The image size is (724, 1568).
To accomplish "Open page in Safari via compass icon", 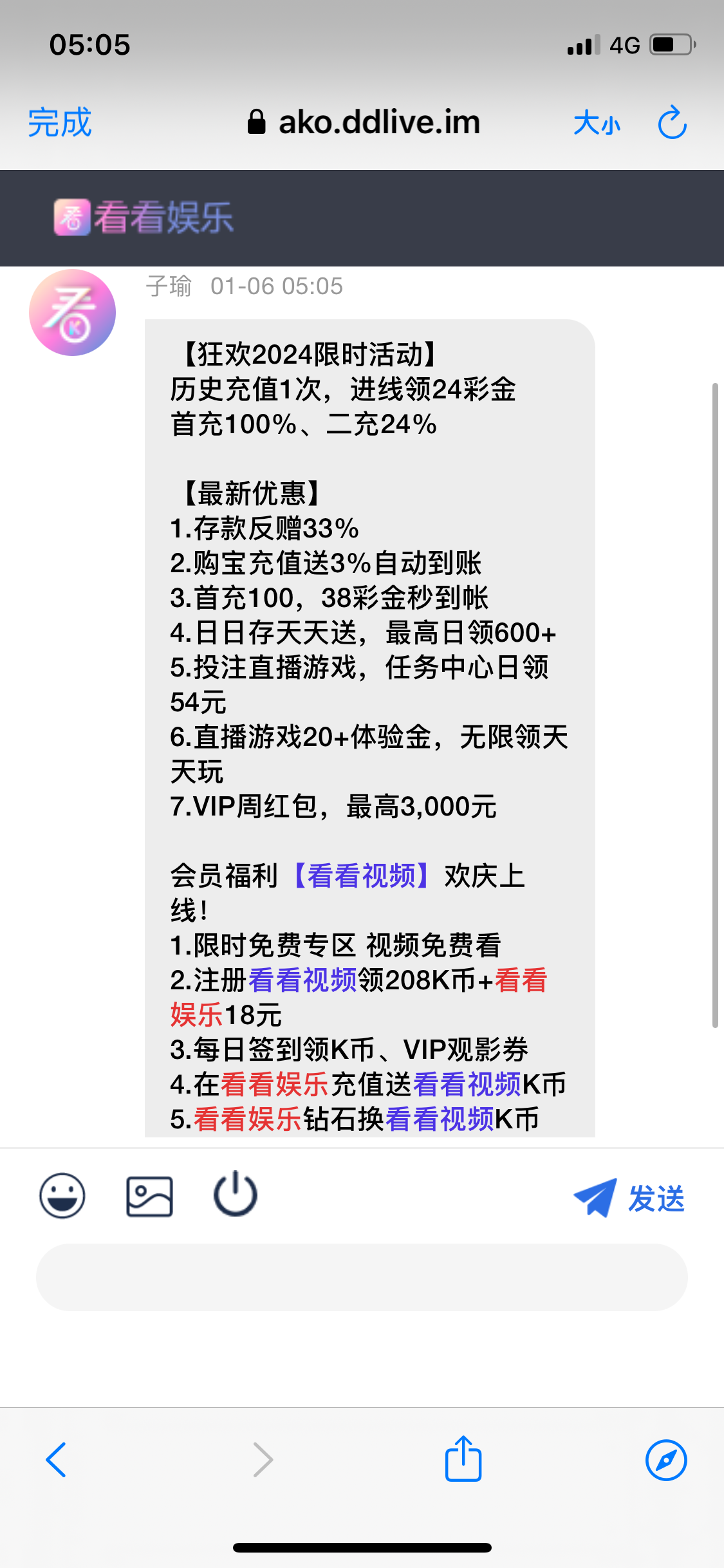I will tap(666, 1460).
